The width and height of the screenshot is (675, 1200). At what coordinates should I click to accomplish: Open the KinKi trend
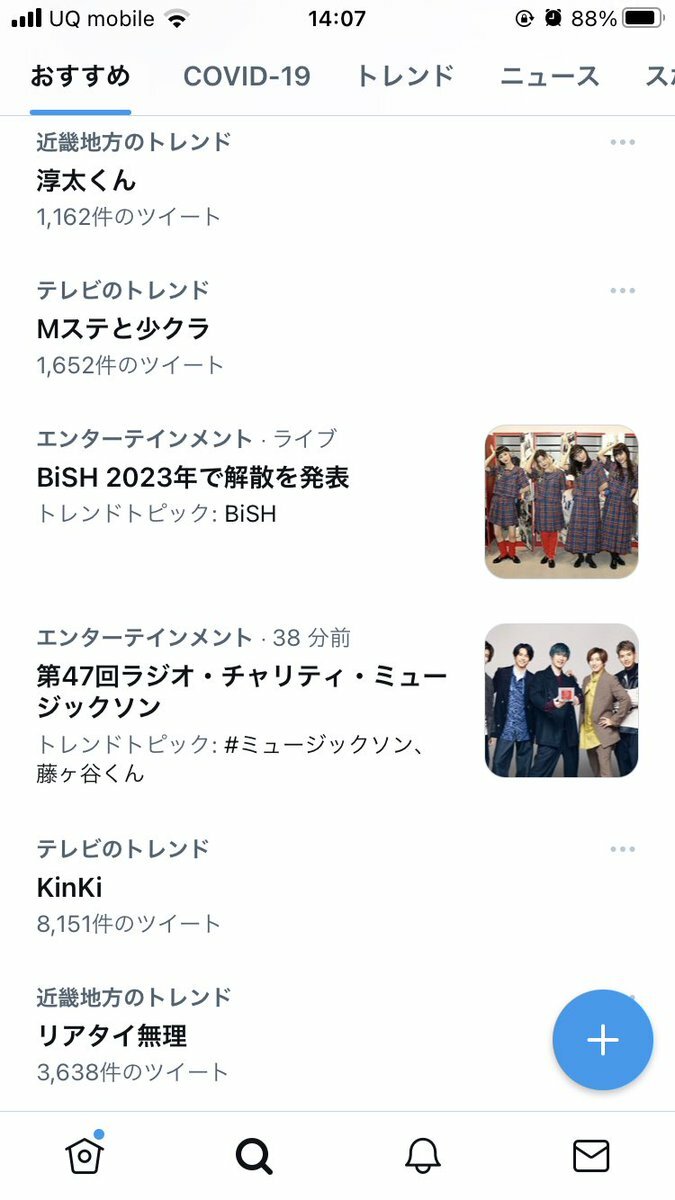pos(70,887)
